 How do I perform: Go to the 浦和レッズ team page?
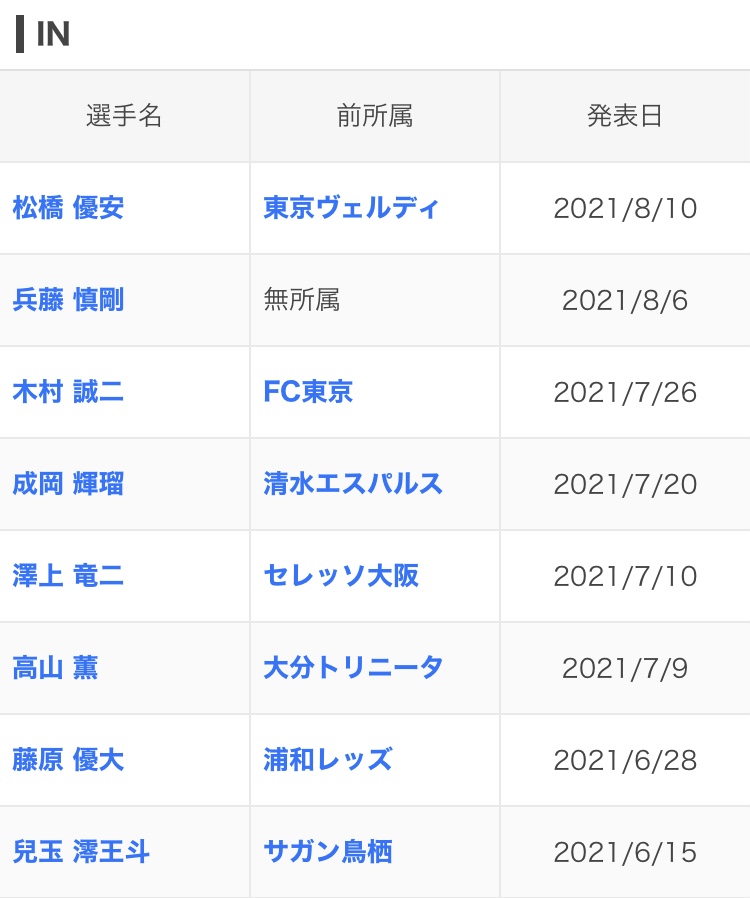[x=327, y=760]
